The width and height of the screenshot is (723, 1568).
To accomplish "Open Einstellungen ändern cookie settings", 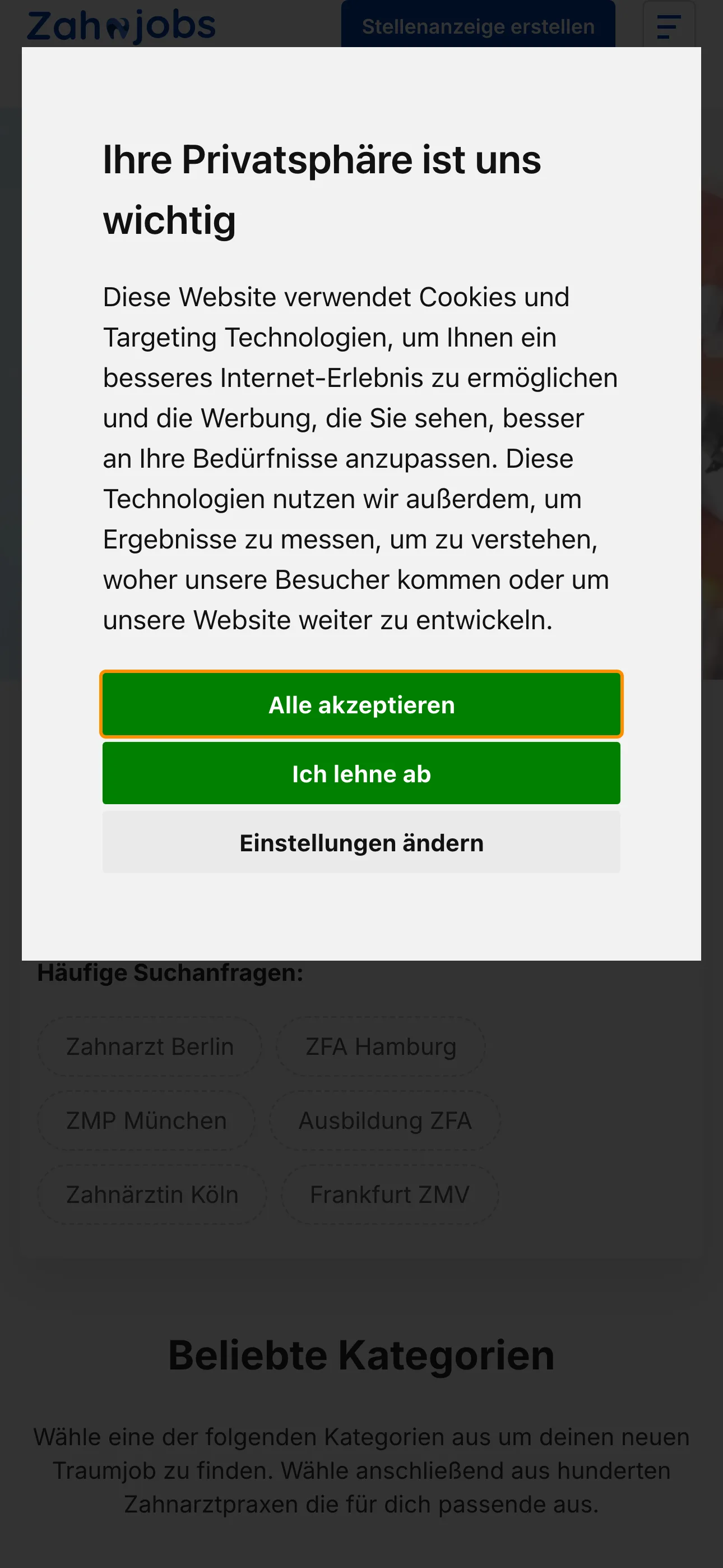I will click(x=361, y=843).
